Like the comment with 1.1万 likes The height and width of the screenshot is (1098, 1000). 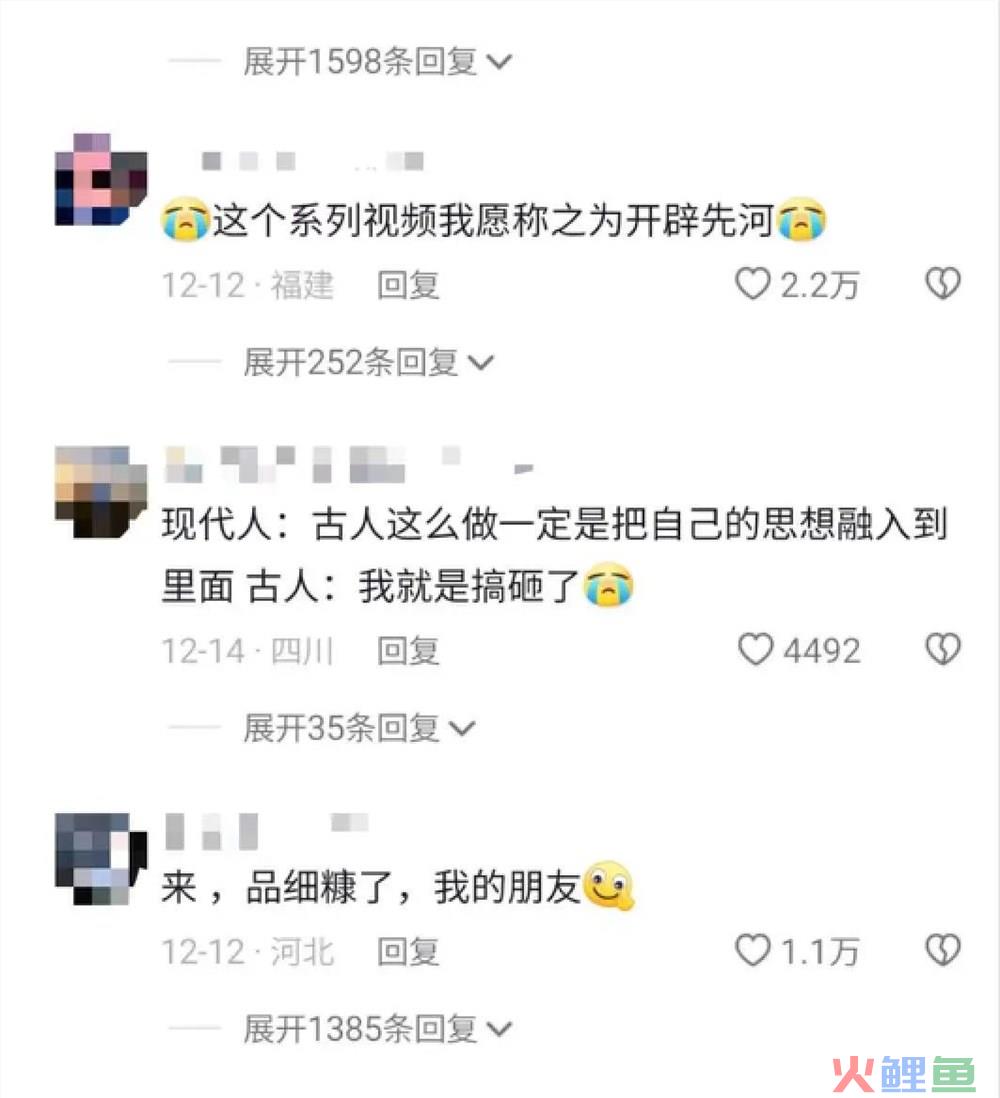click(x=753, y=950)
